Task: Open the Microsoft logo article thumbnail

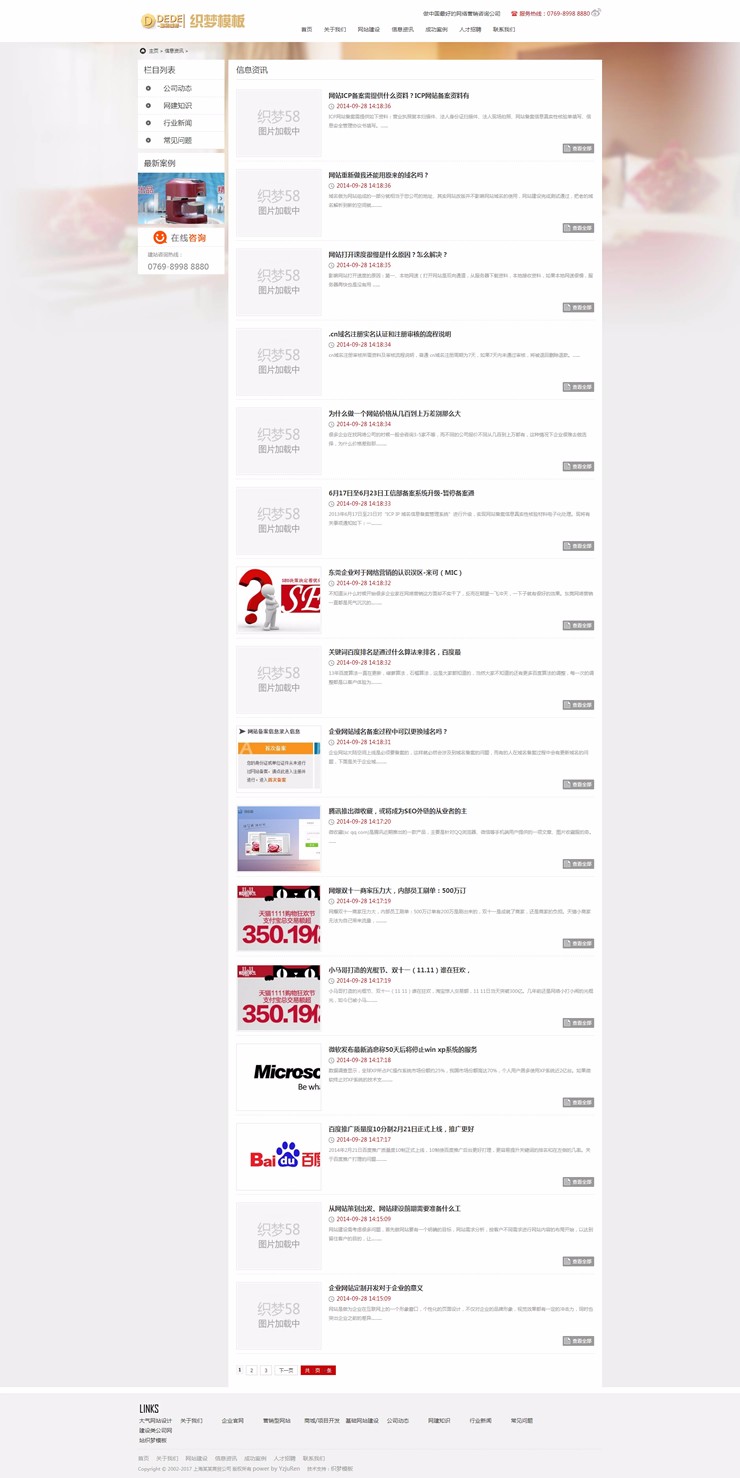Action: pos(279,1077)
